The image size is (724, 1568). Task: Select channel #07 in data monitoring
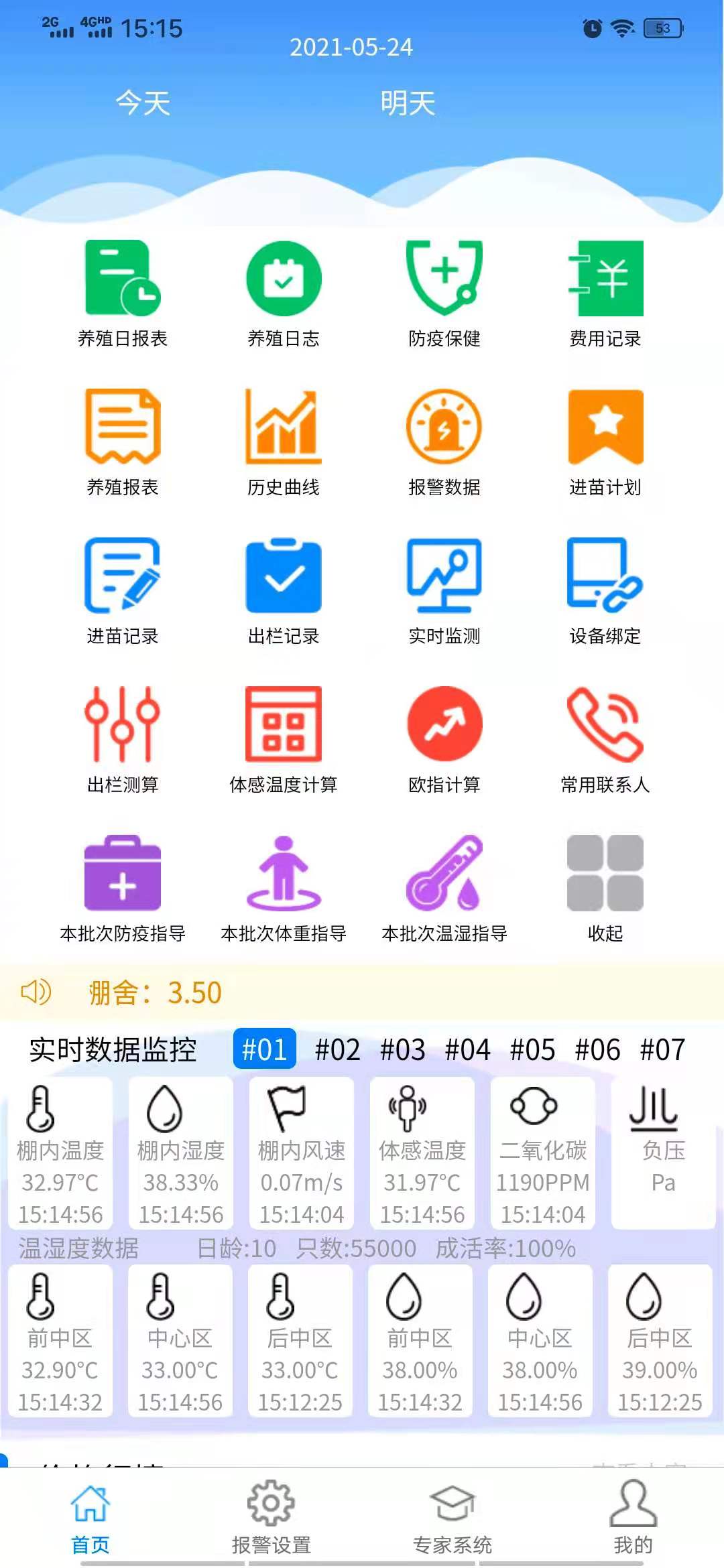pos(661,1050)
